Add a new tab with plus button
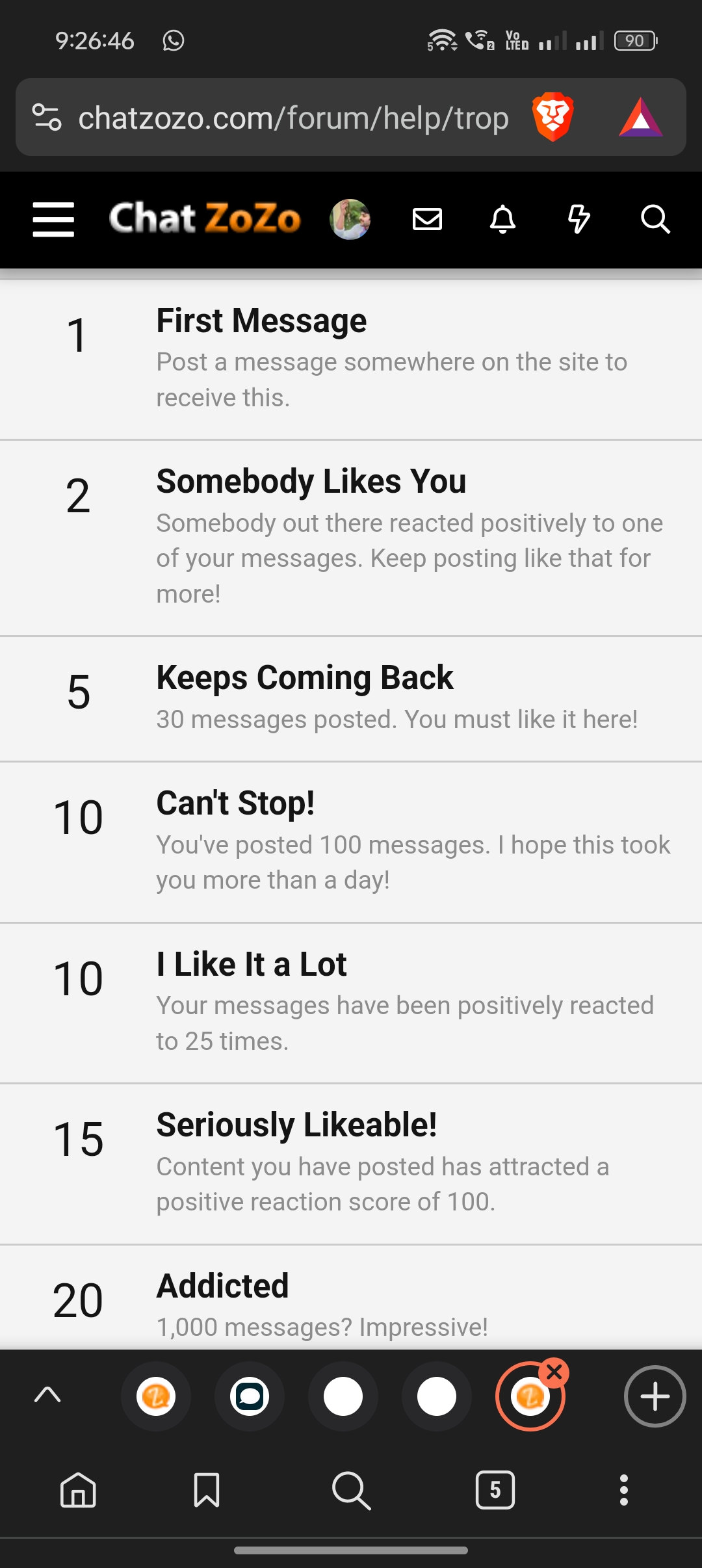 click(x=655, y=1396)
